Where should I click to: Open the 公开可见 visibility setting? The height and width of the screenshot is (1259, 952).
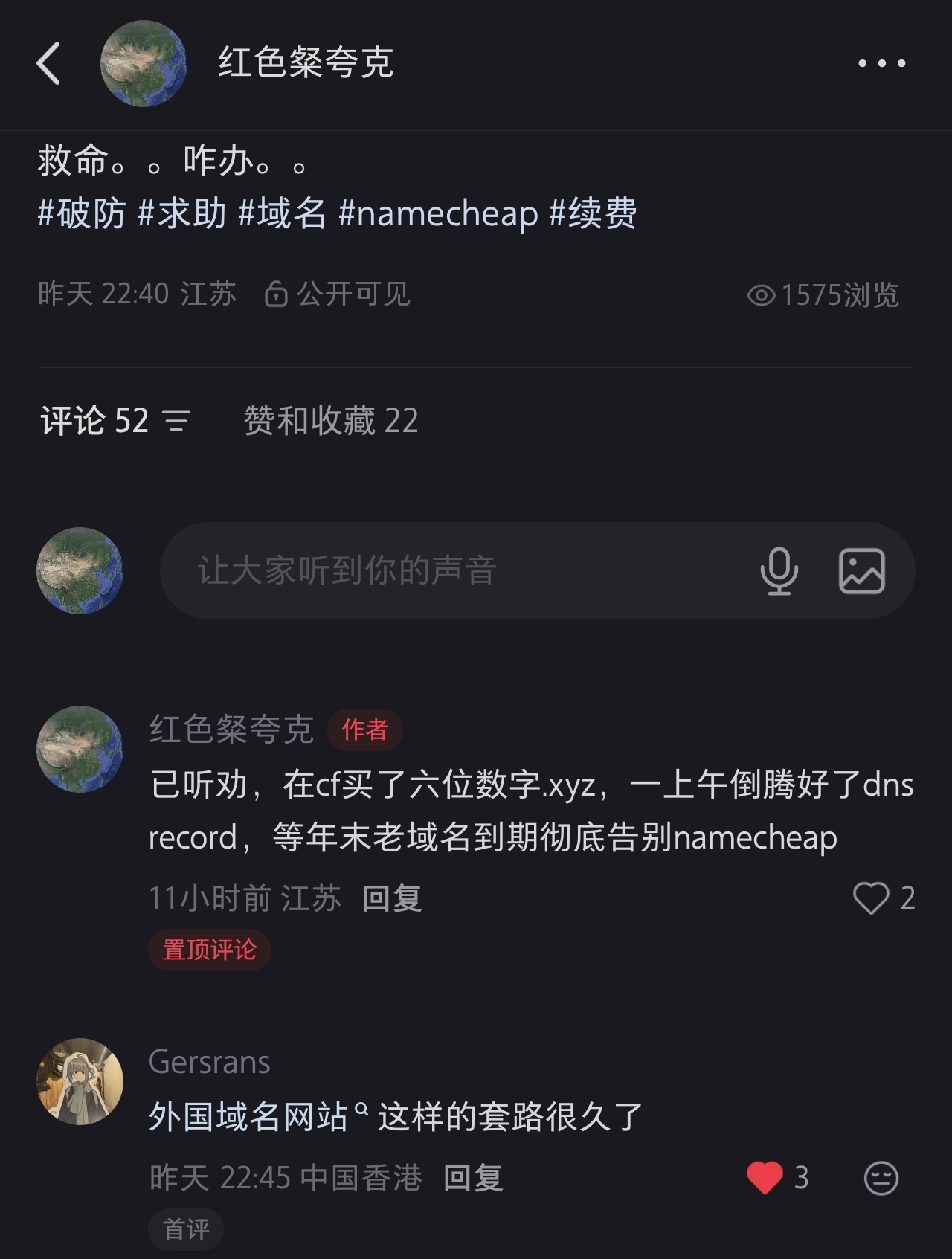coord(338,294)
